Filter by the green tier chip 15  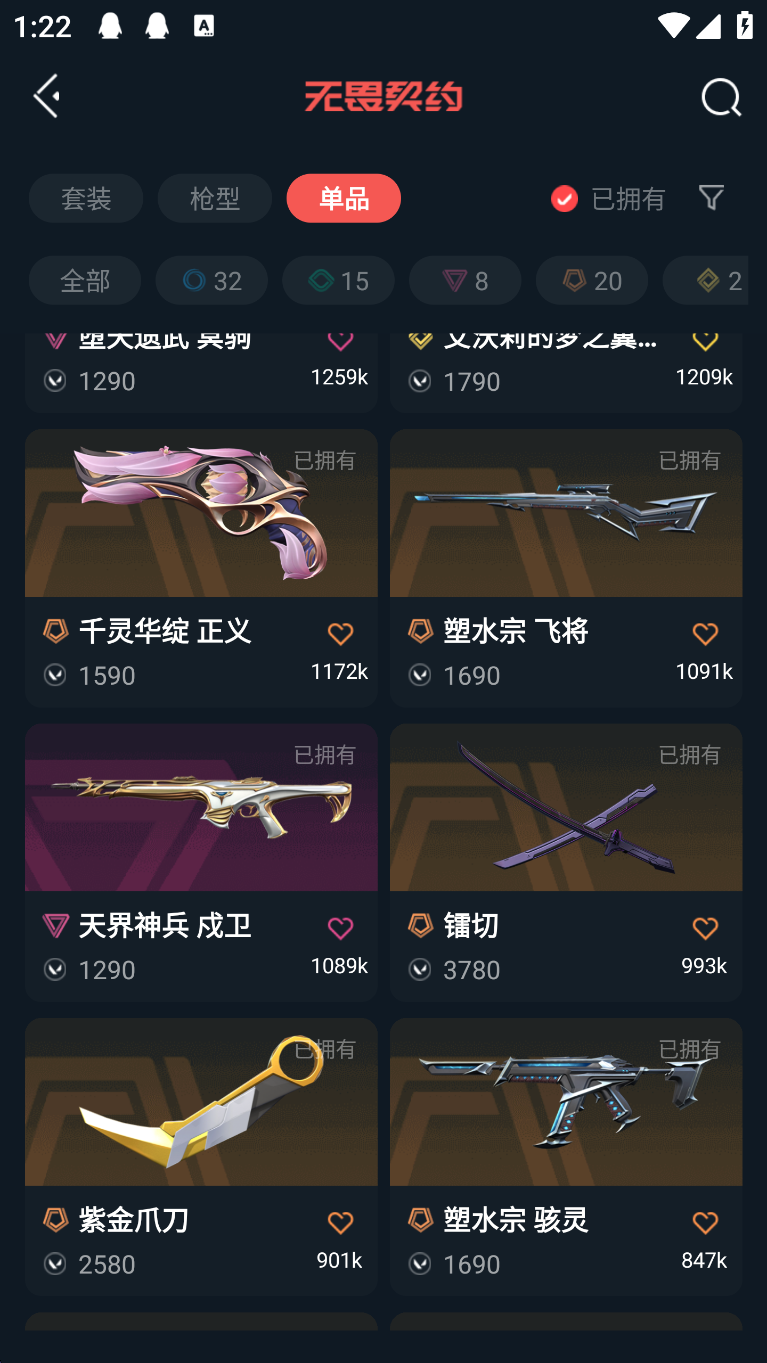[x=338, y=280]
